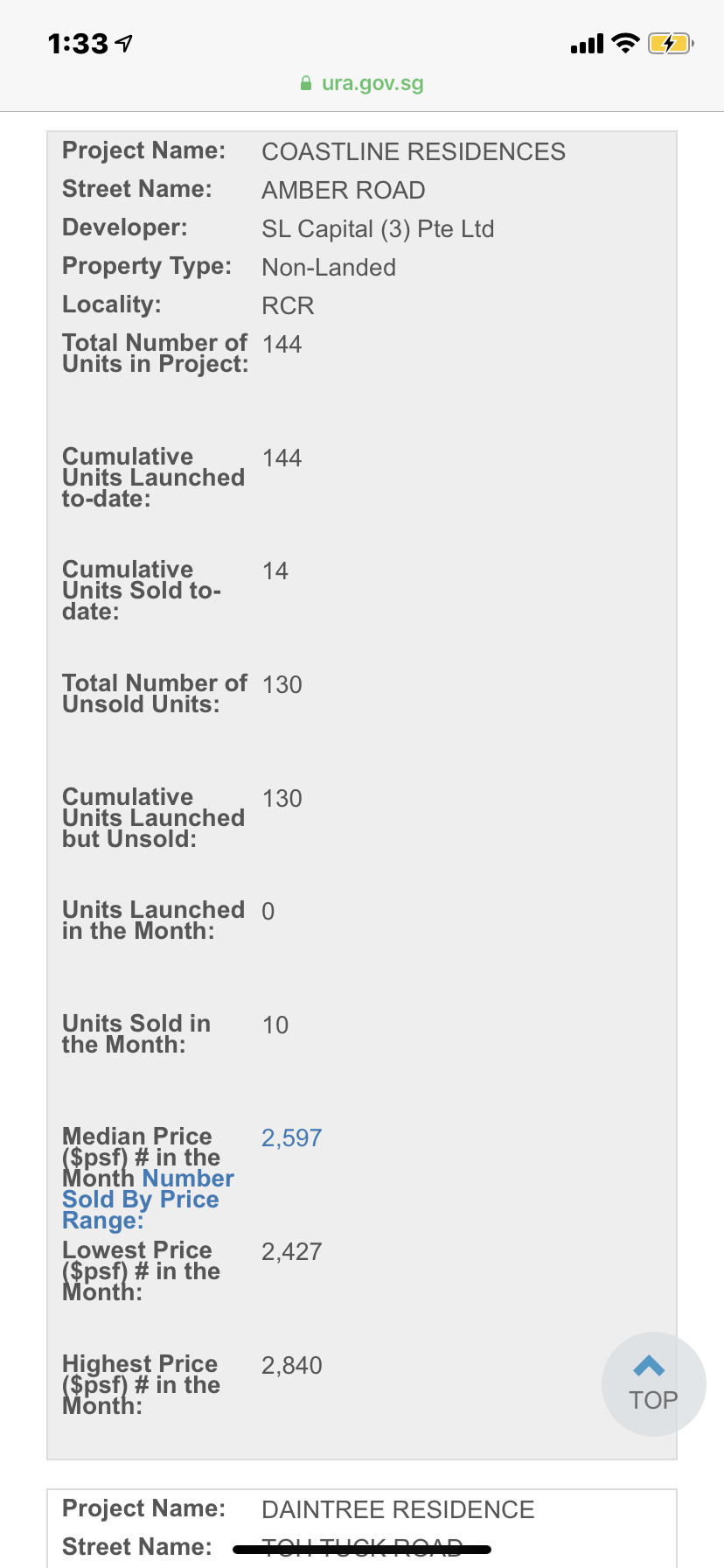Open the 2,597 median price link
This screenshot has height=1568, width=724.
[292, 1137]
